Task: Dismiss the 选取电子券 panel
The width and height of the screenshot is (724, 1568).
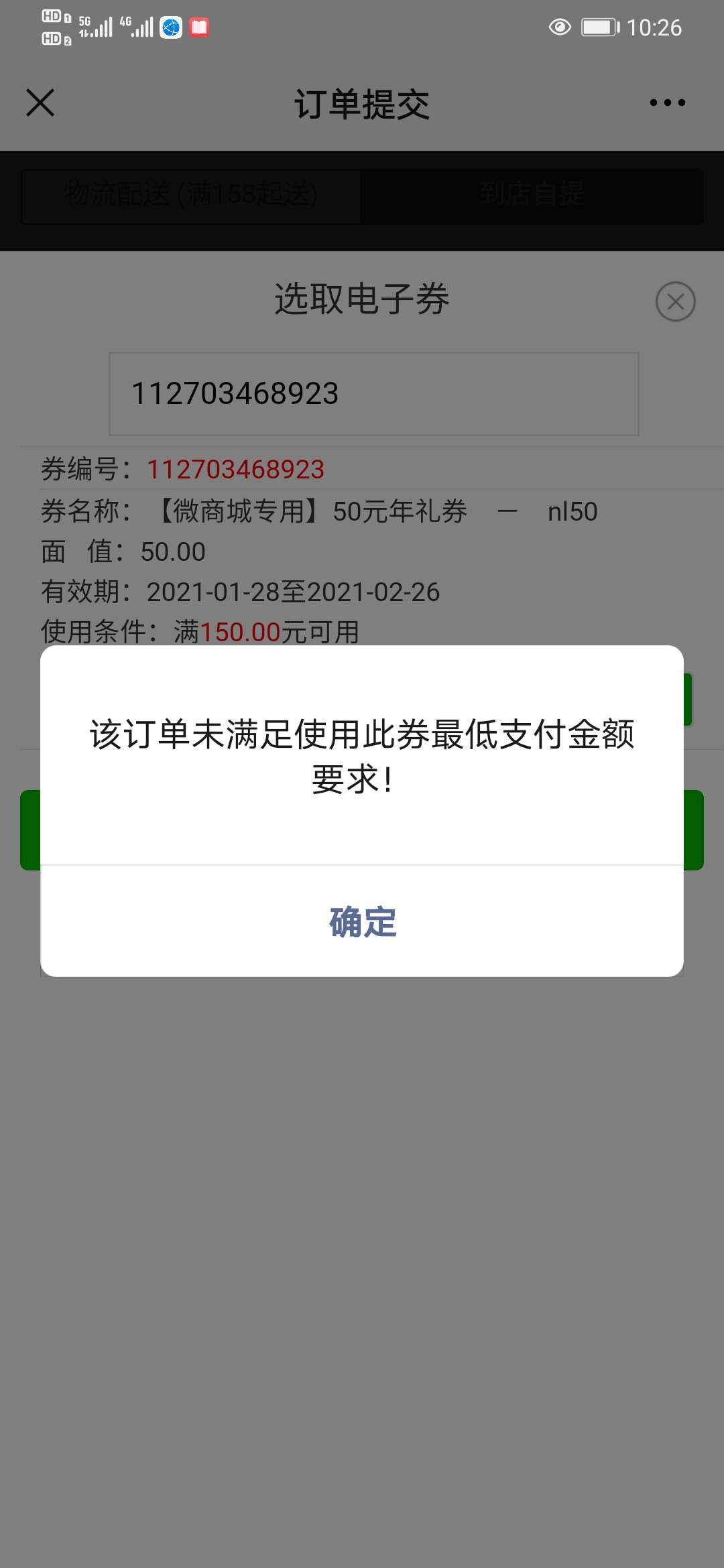Action: (675, 302)
